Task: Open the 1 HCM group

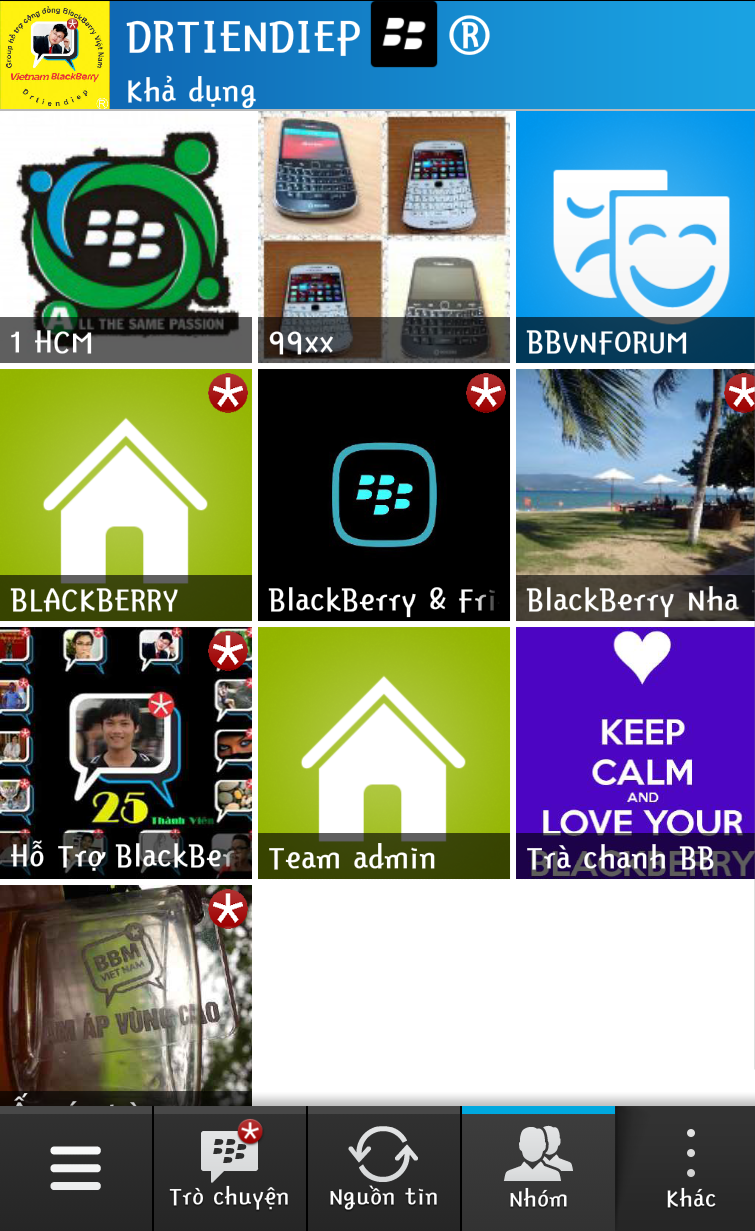Action: (x=126, y=237)
